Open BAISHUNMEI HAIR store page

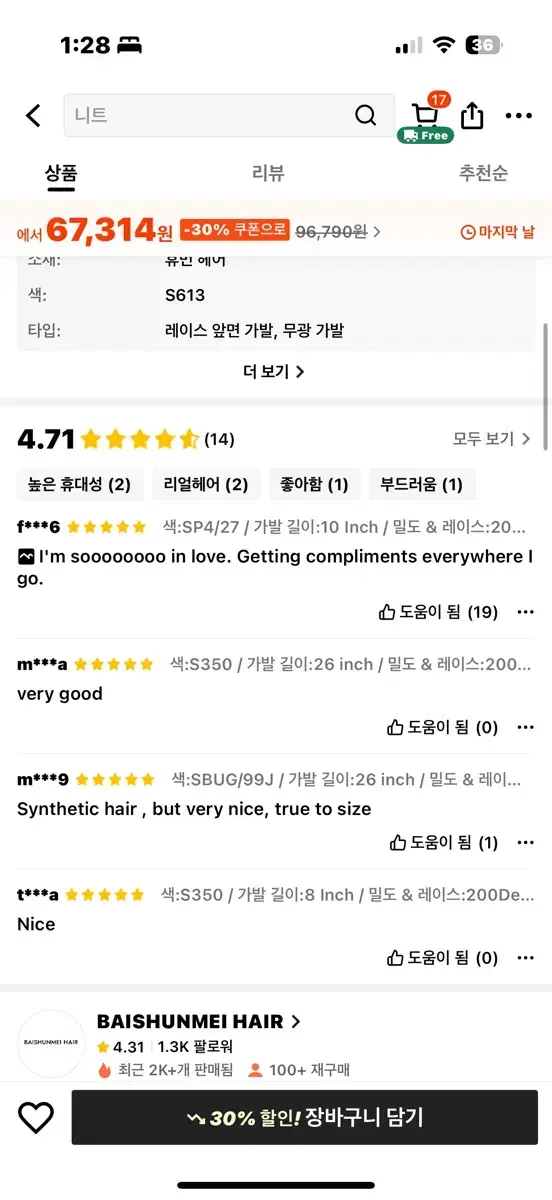(x=198, y=1021)
